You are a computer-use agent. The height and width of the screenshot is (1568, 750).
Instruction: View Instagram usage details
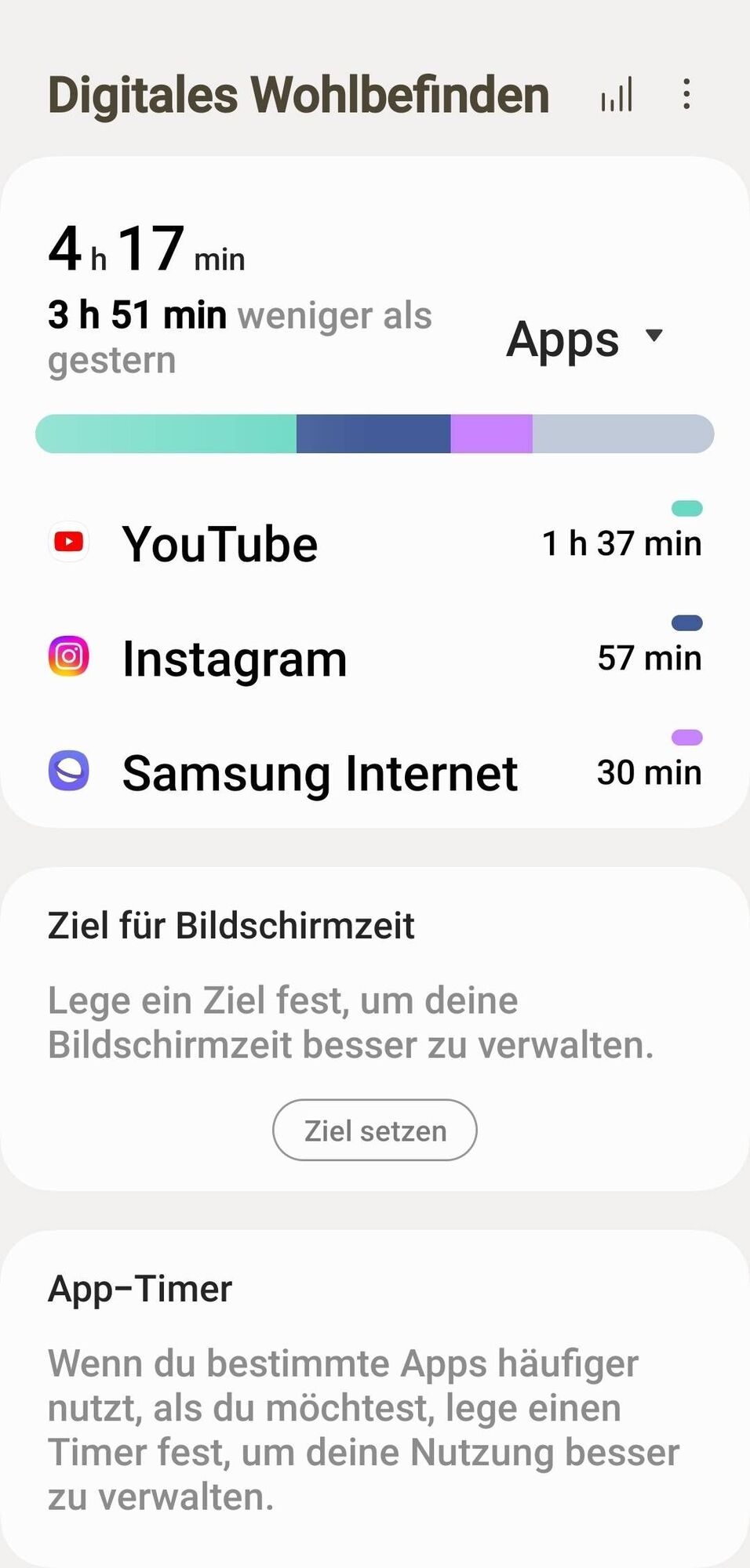[x=375, y=658]
